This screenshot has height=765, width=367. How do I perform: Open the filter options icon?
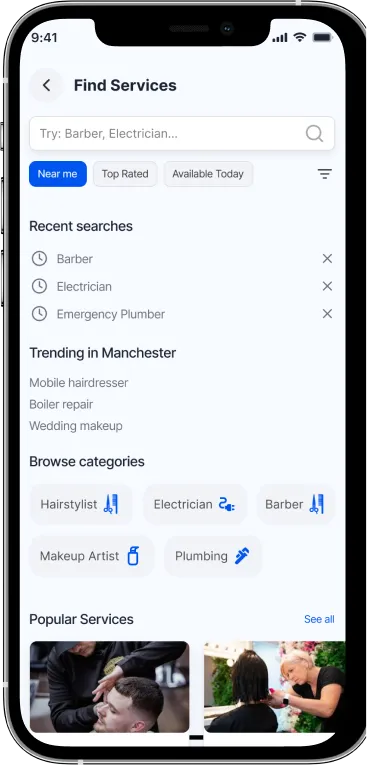coord(325,174)
